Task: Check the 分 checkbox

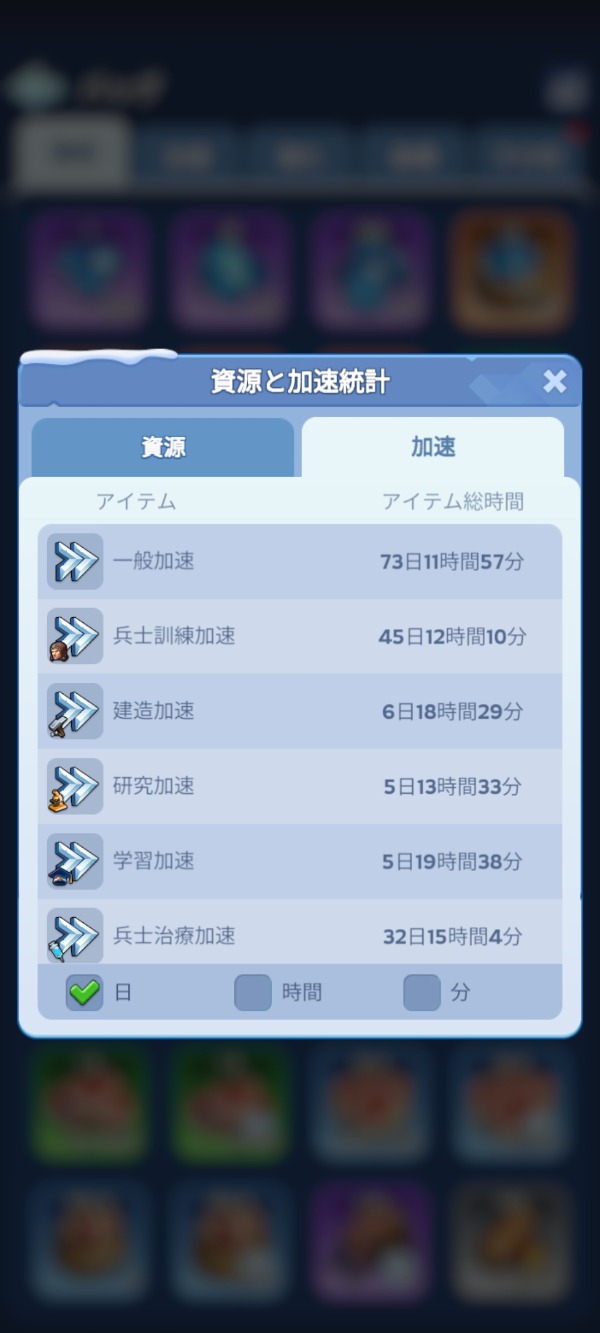Action: pyautogui.click(x=422, y=992)
